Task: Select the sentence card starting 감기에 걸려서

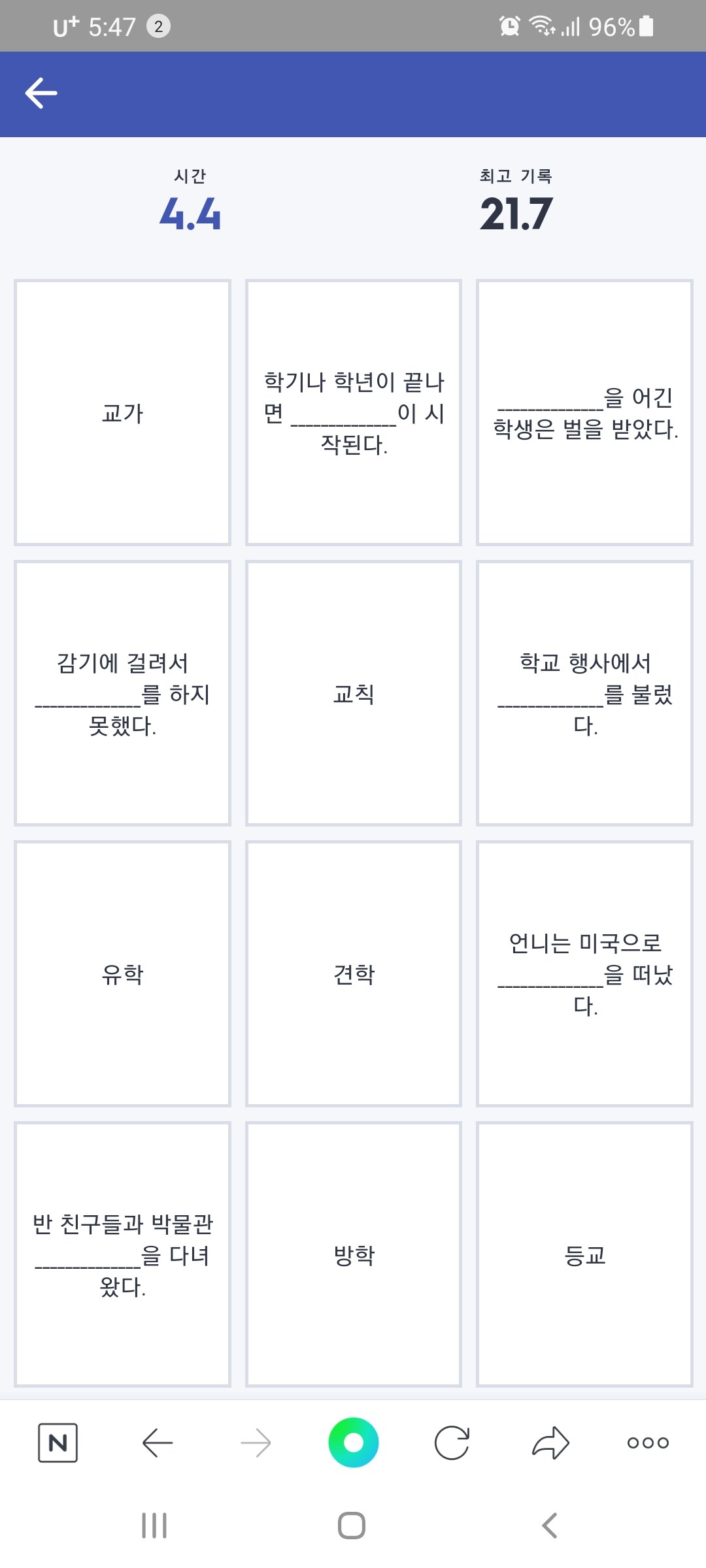Action: 123,693
